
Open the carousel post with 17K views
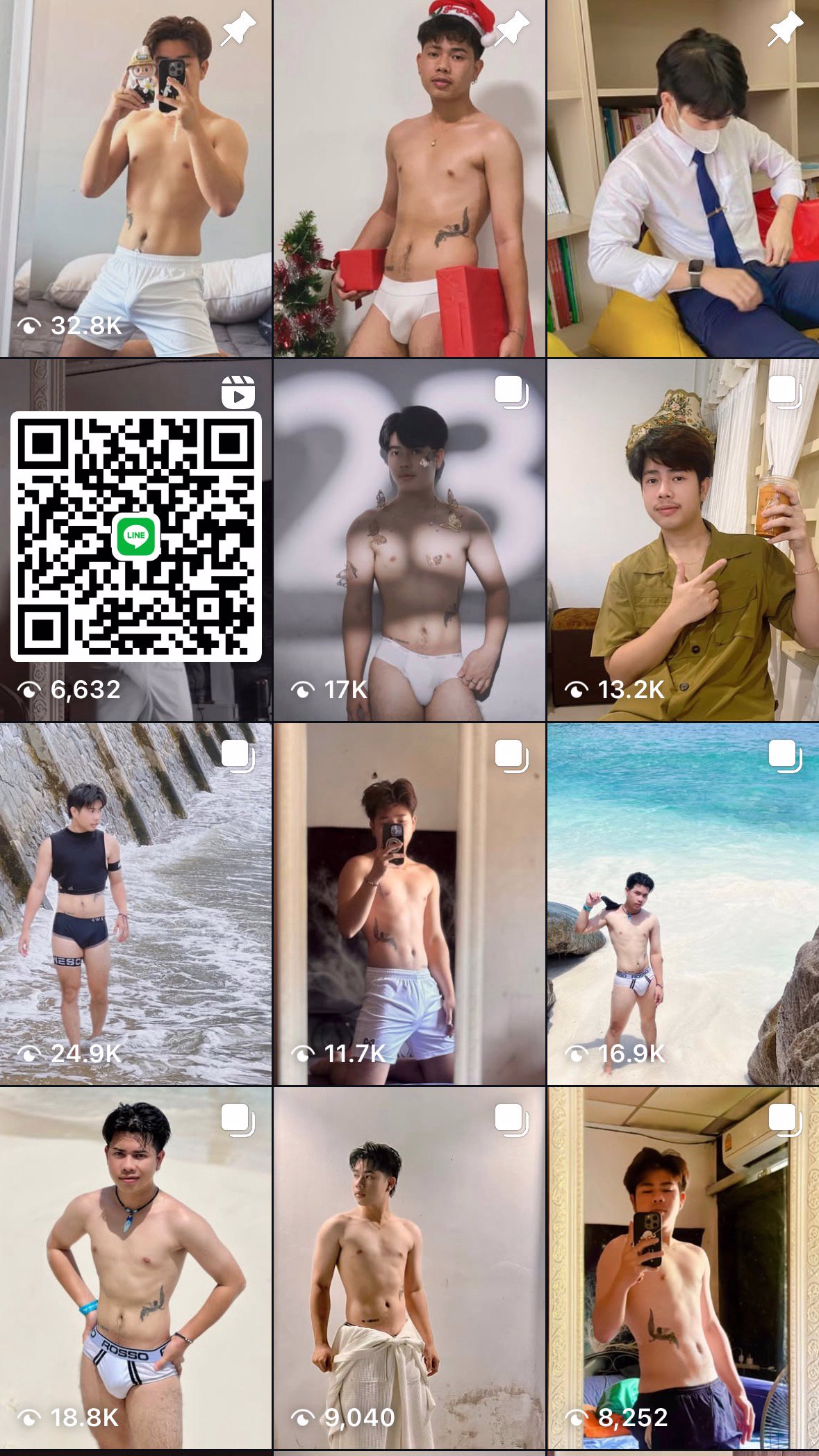click(409, 540)
